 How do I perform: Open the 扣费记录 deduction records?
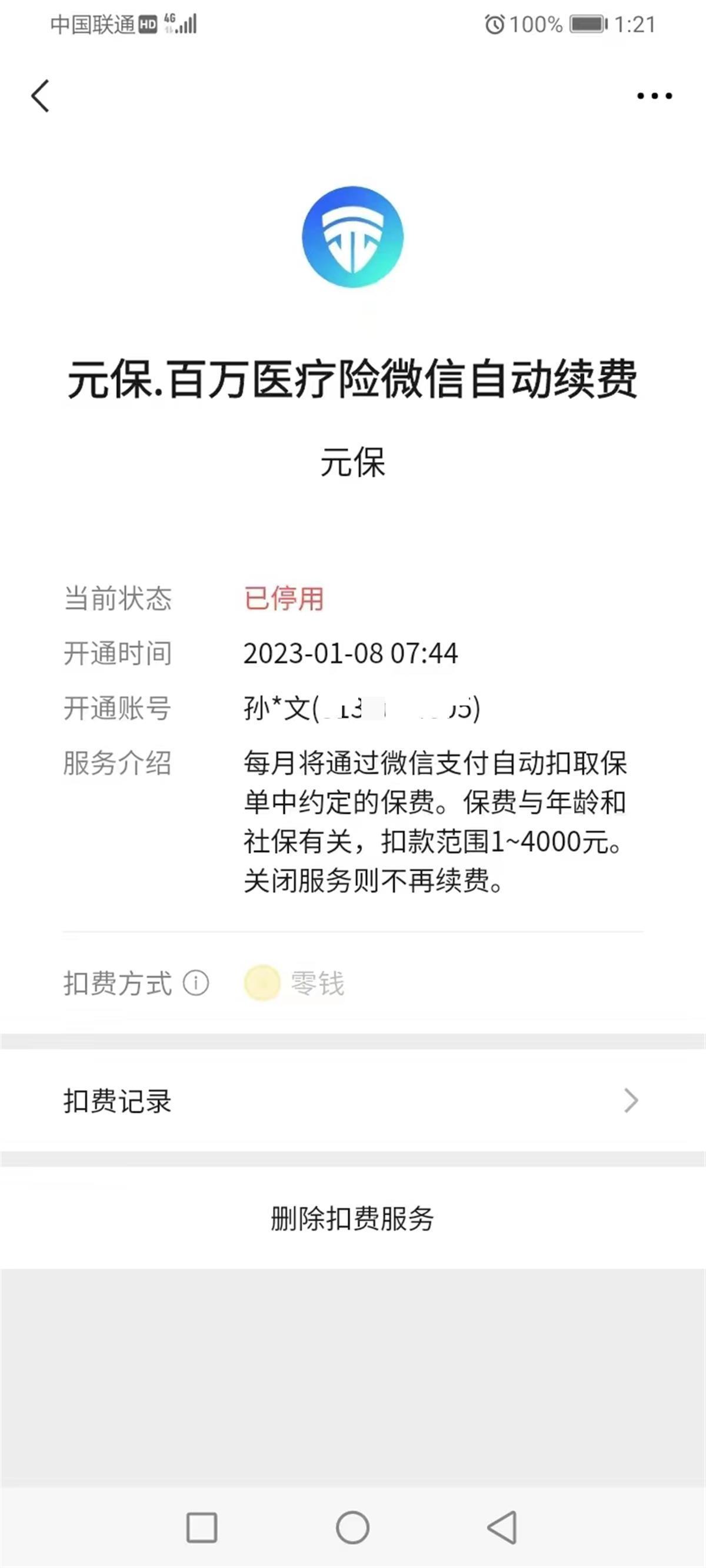pyautogui.click(x=352, y=1101)
